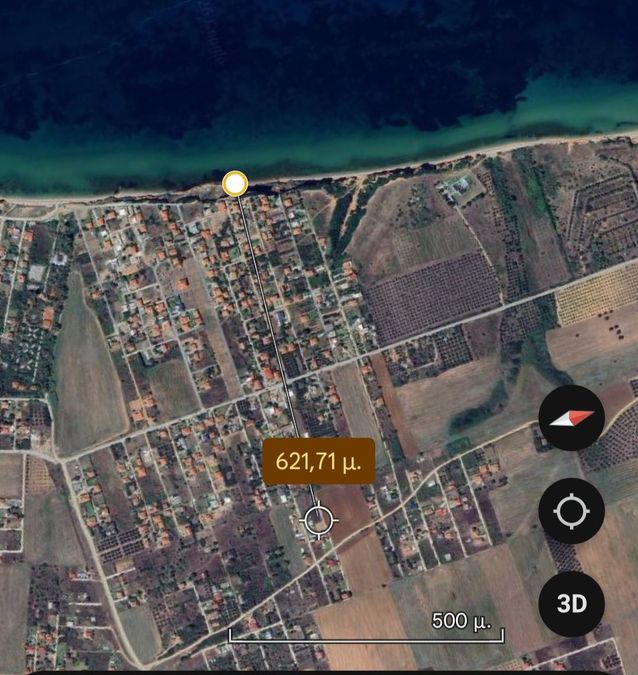Switch to the 3D view

[x=571, y=603]
